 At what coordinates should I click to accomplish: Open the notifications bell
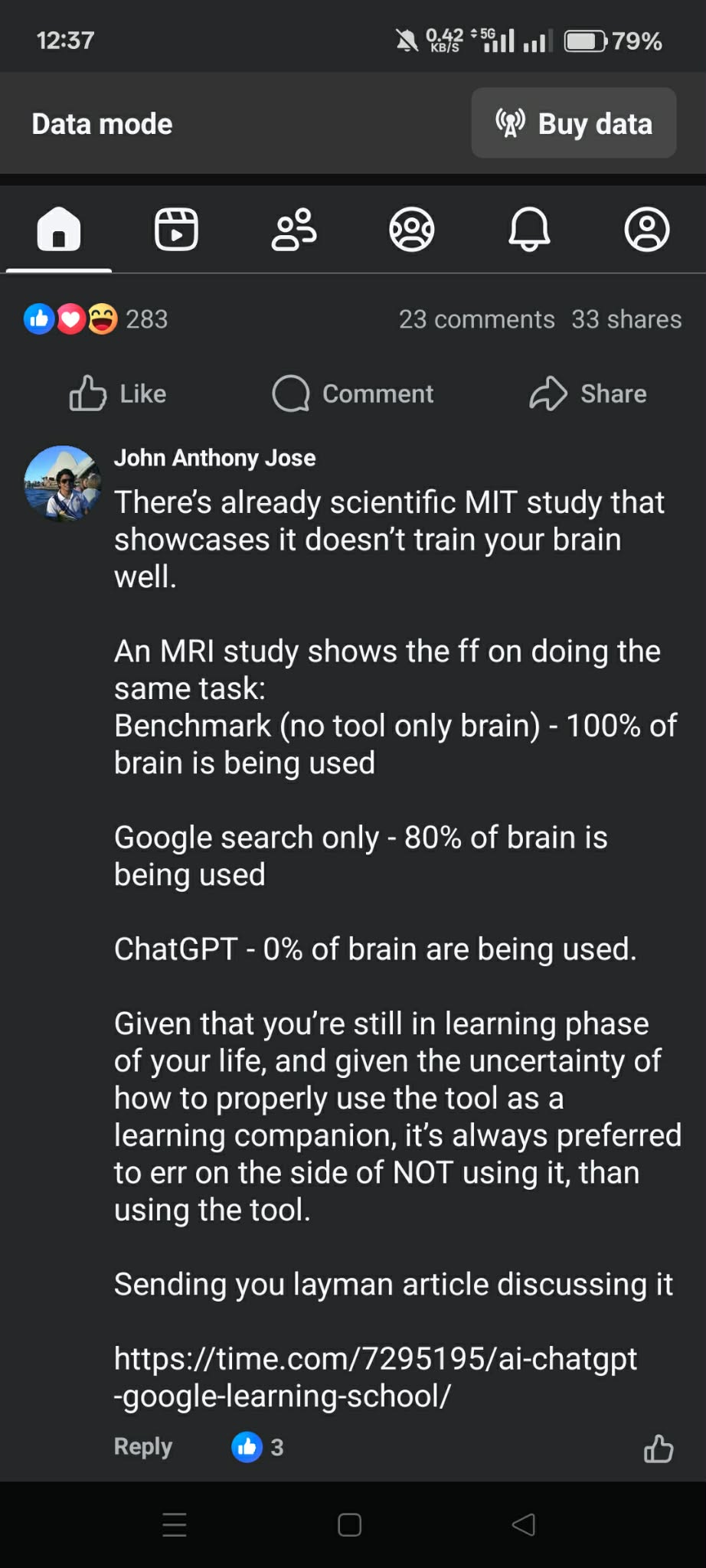coord(529,230)
